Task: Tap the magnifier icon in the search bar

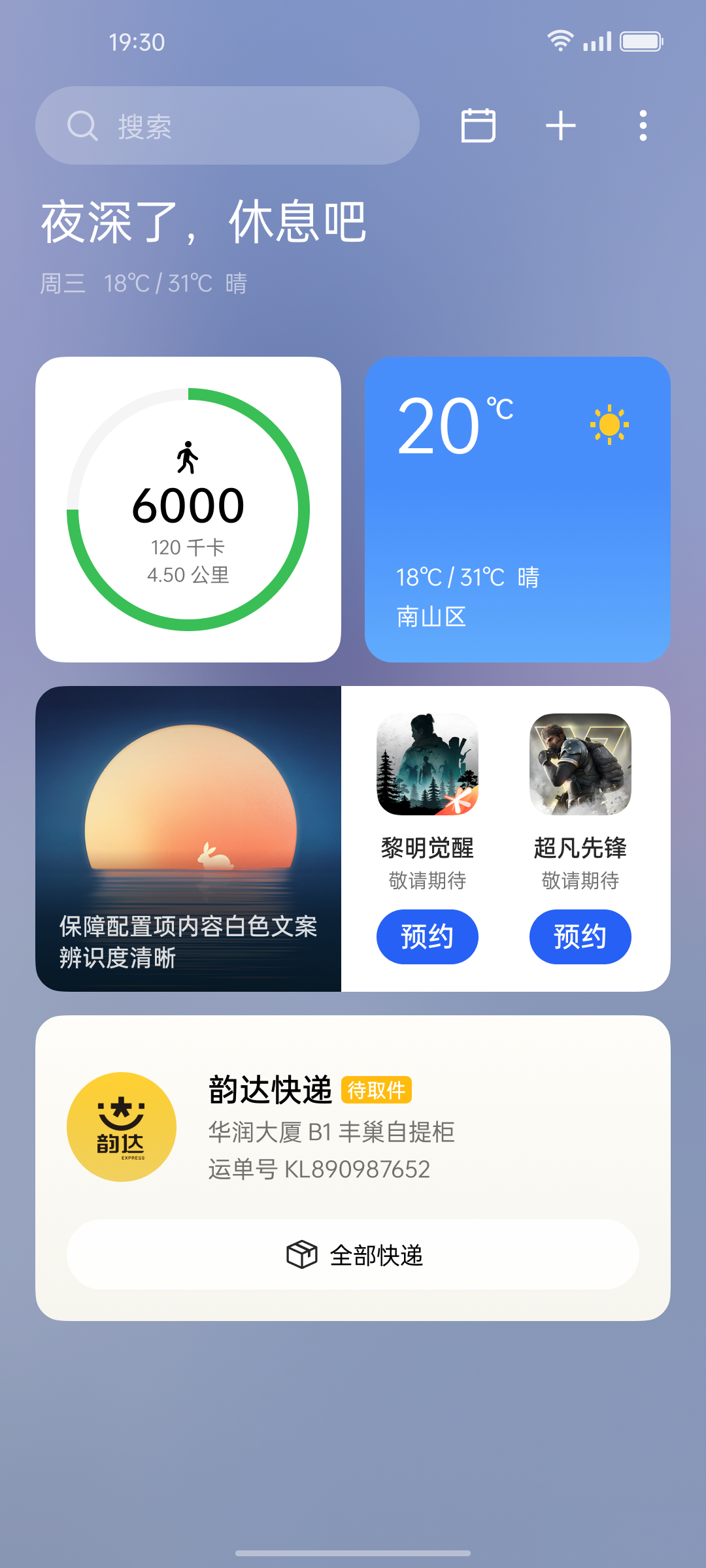Action: 80,125
